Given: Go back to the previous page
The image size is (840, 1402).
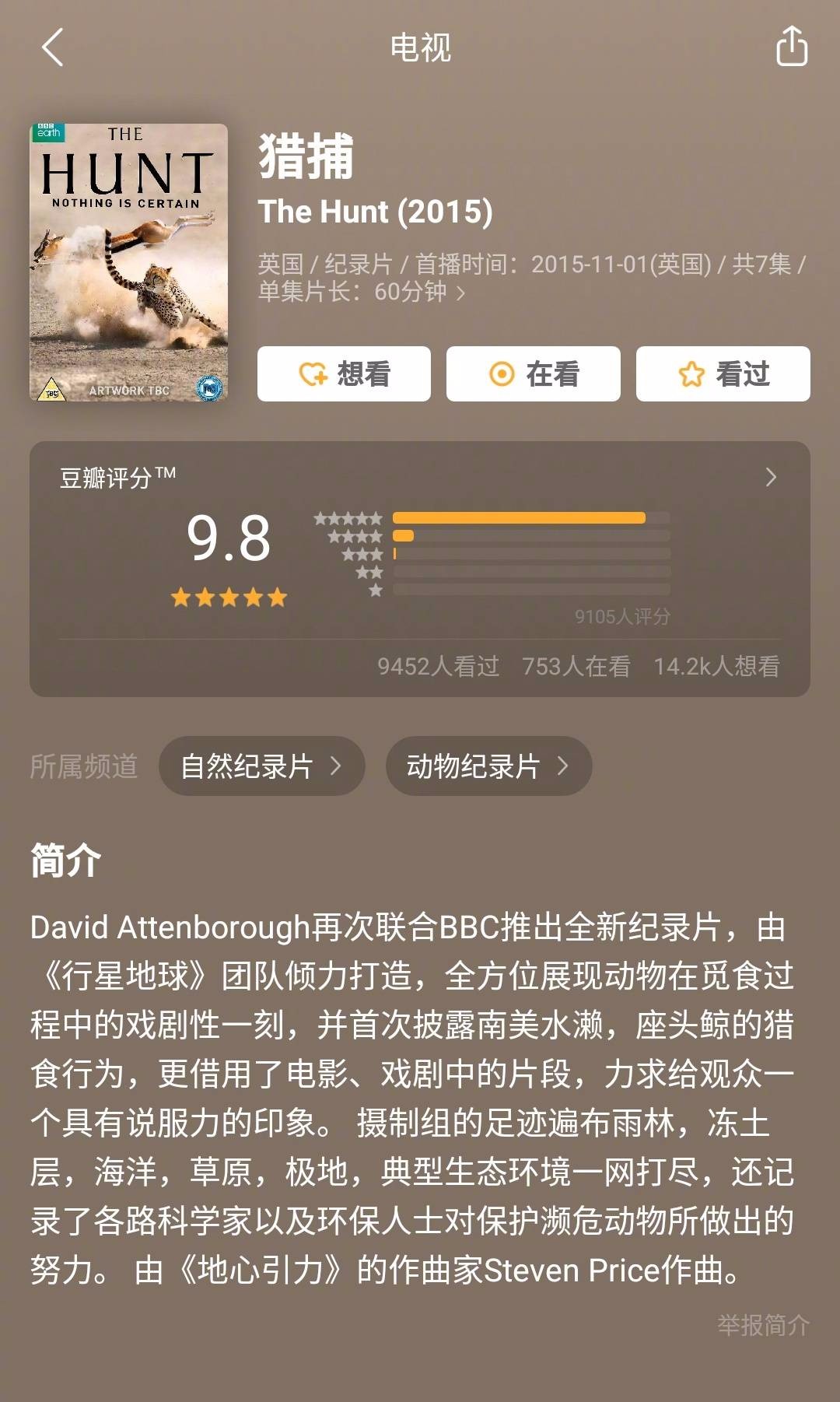Looking at the screenshot, I should [53, 47].
